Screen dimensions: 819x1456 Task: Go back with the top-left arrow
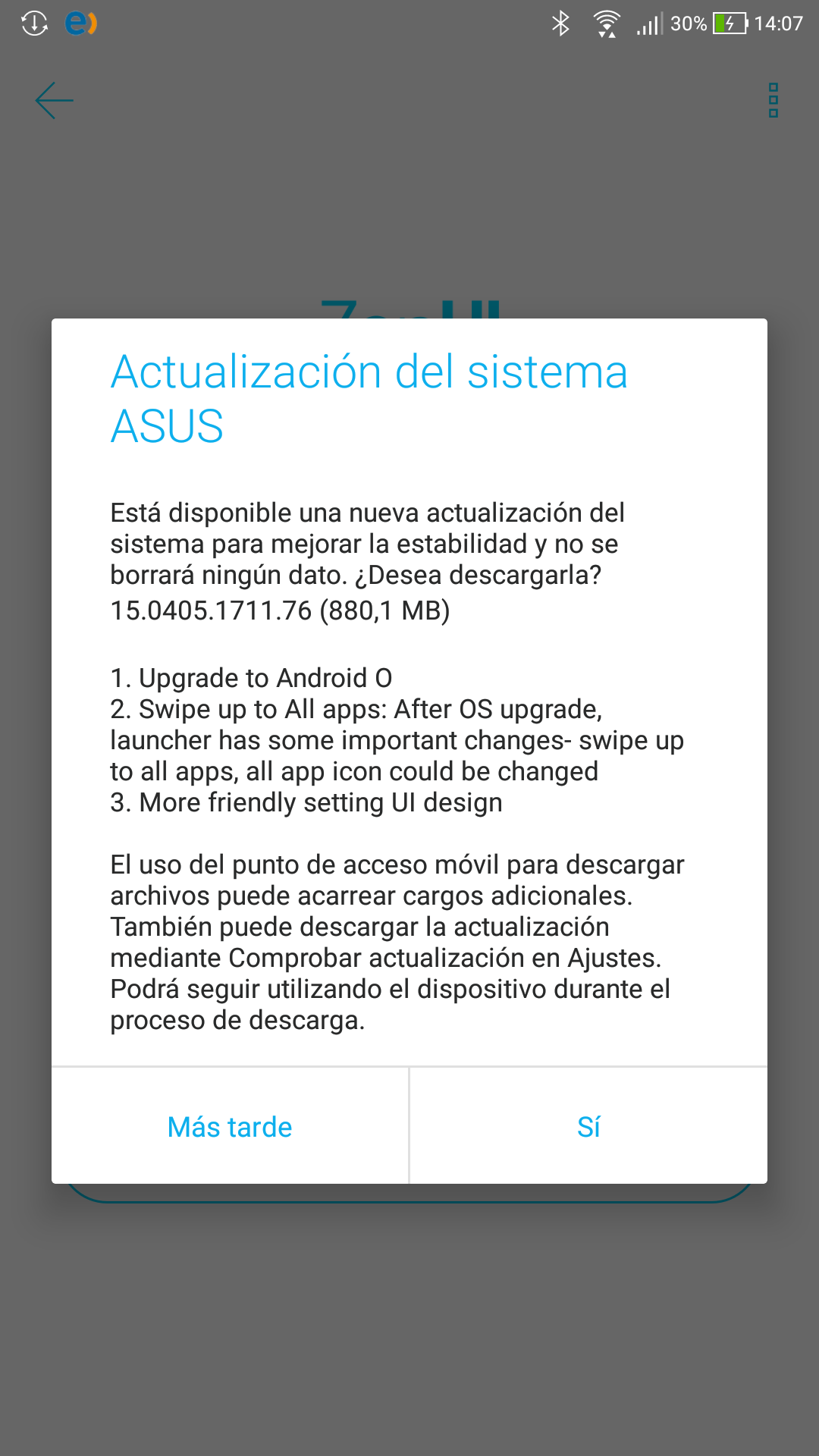[x=55, y=101]
